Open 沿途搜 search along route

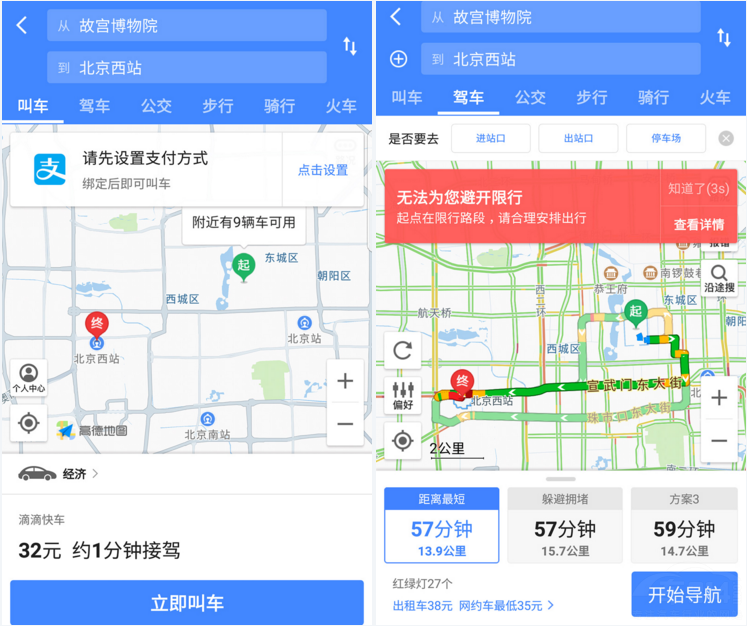coord(719,278)
